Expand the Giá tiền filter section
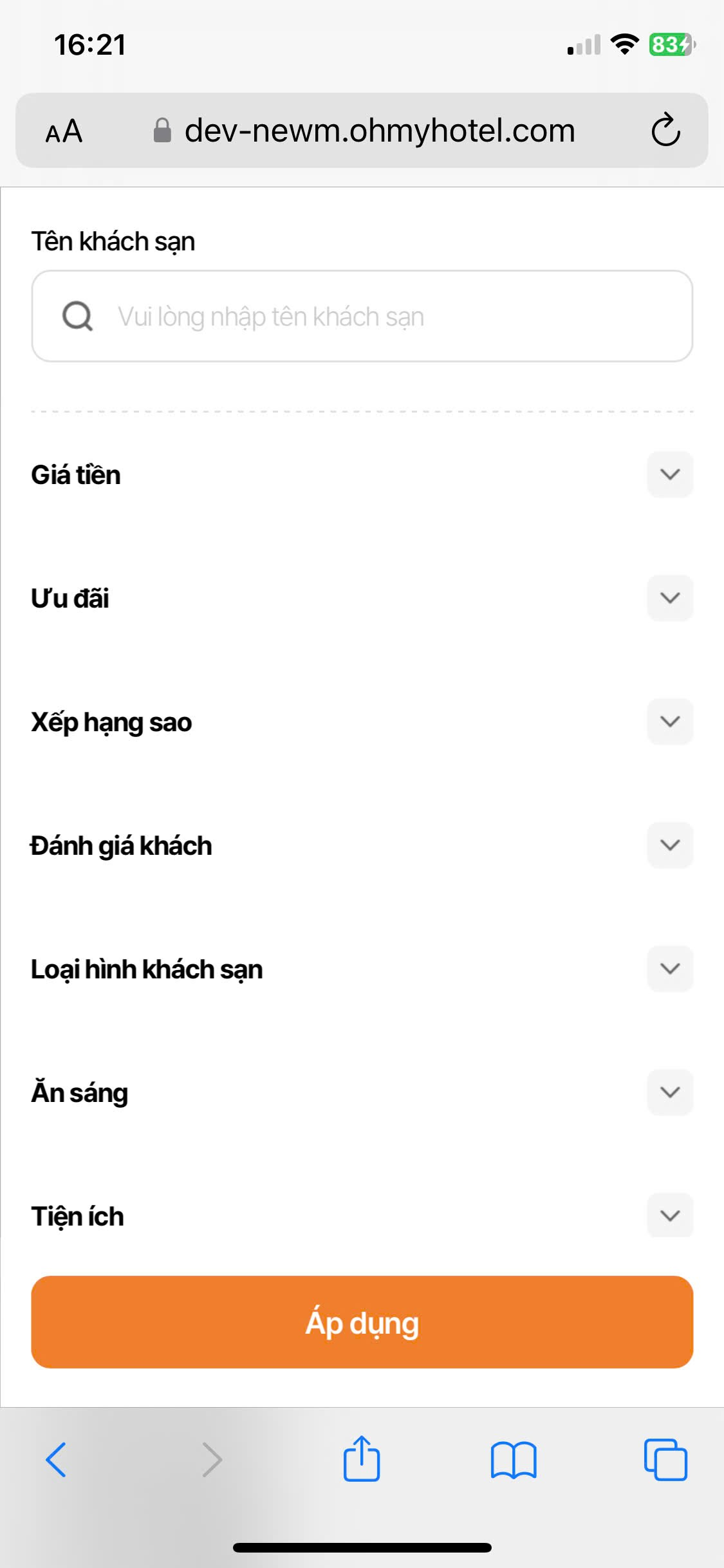 pos(670,474)
